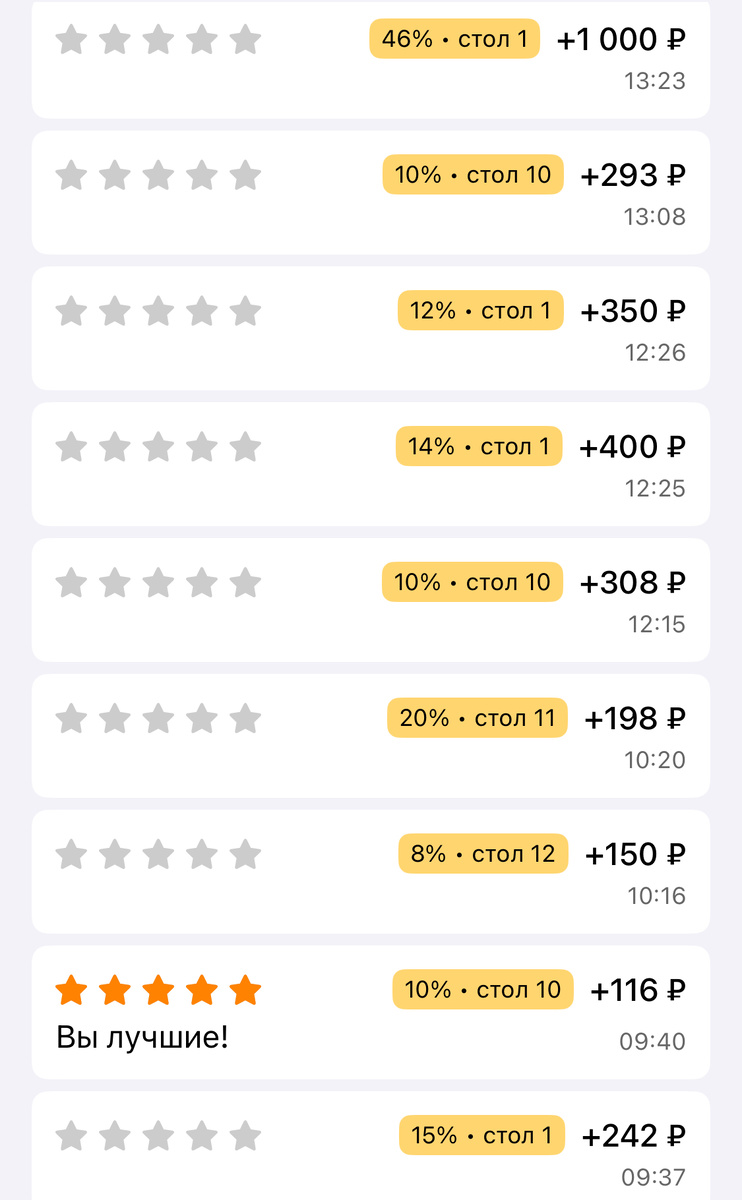
Task: Open the +198 ₽ tip from стол 11
Action: (370, 736)
